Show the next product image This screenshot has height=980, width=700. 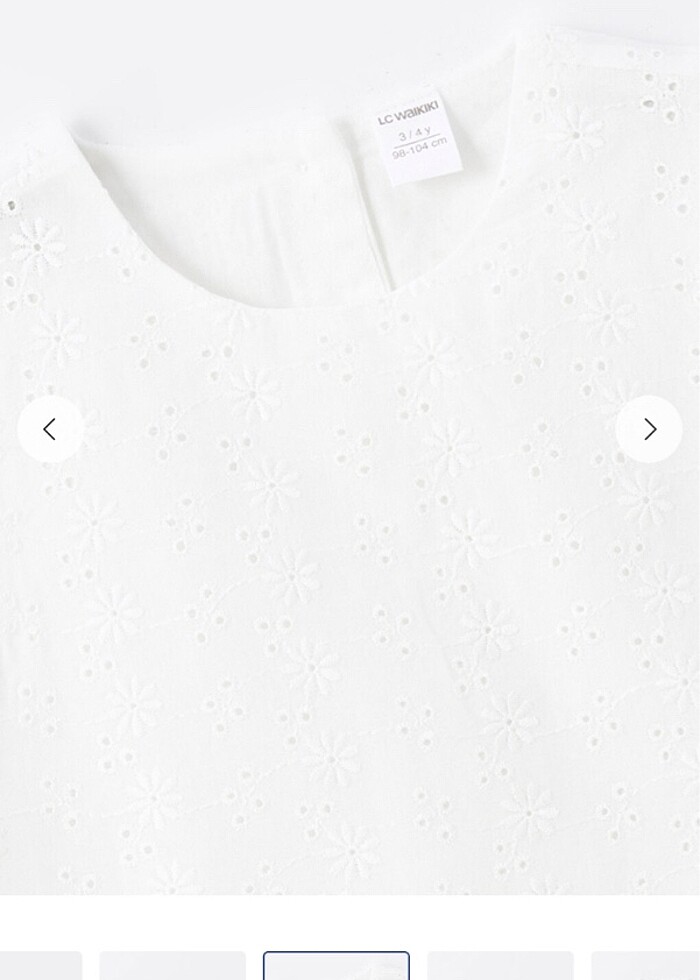(x=649, y=429)
